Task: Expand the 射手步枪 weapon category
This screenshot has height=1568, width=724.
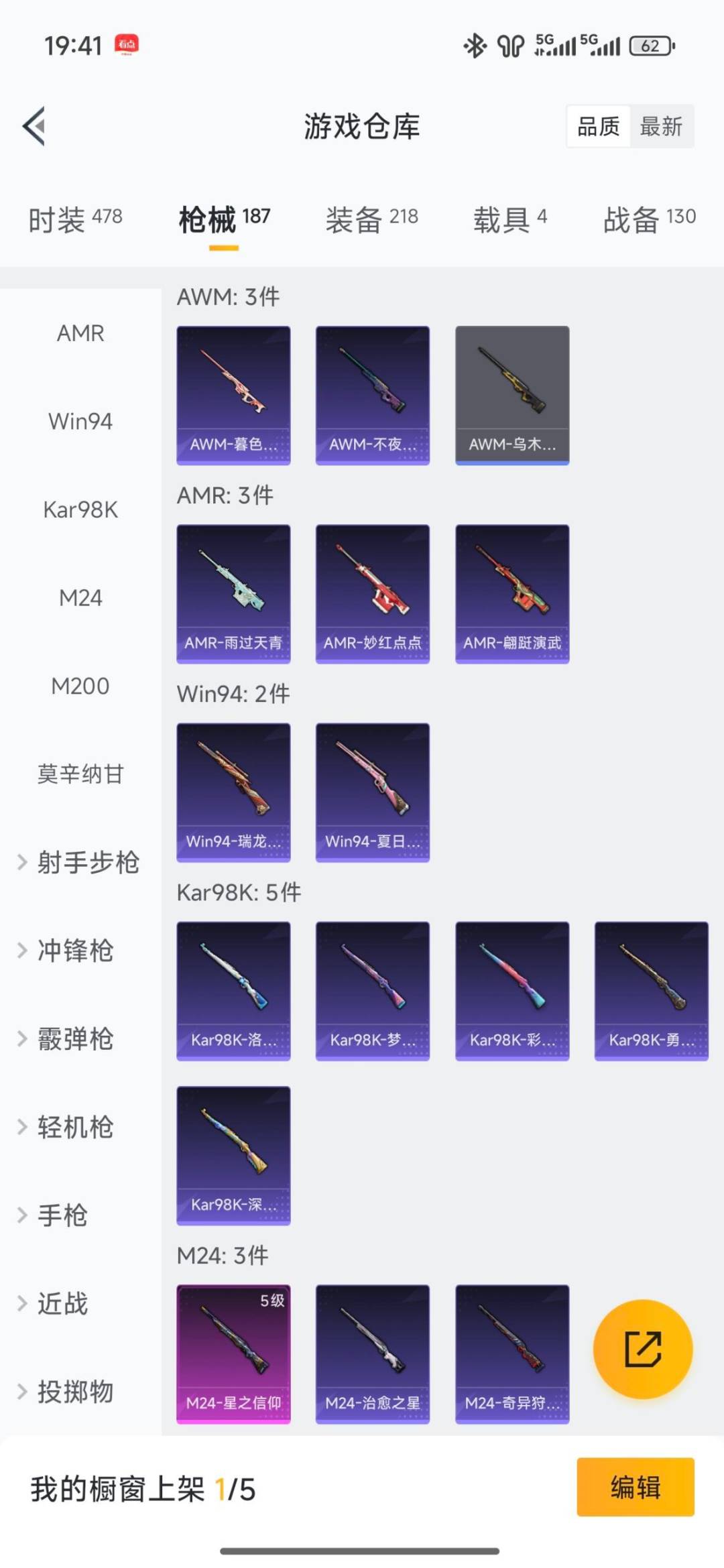Action: coord(80,863)
